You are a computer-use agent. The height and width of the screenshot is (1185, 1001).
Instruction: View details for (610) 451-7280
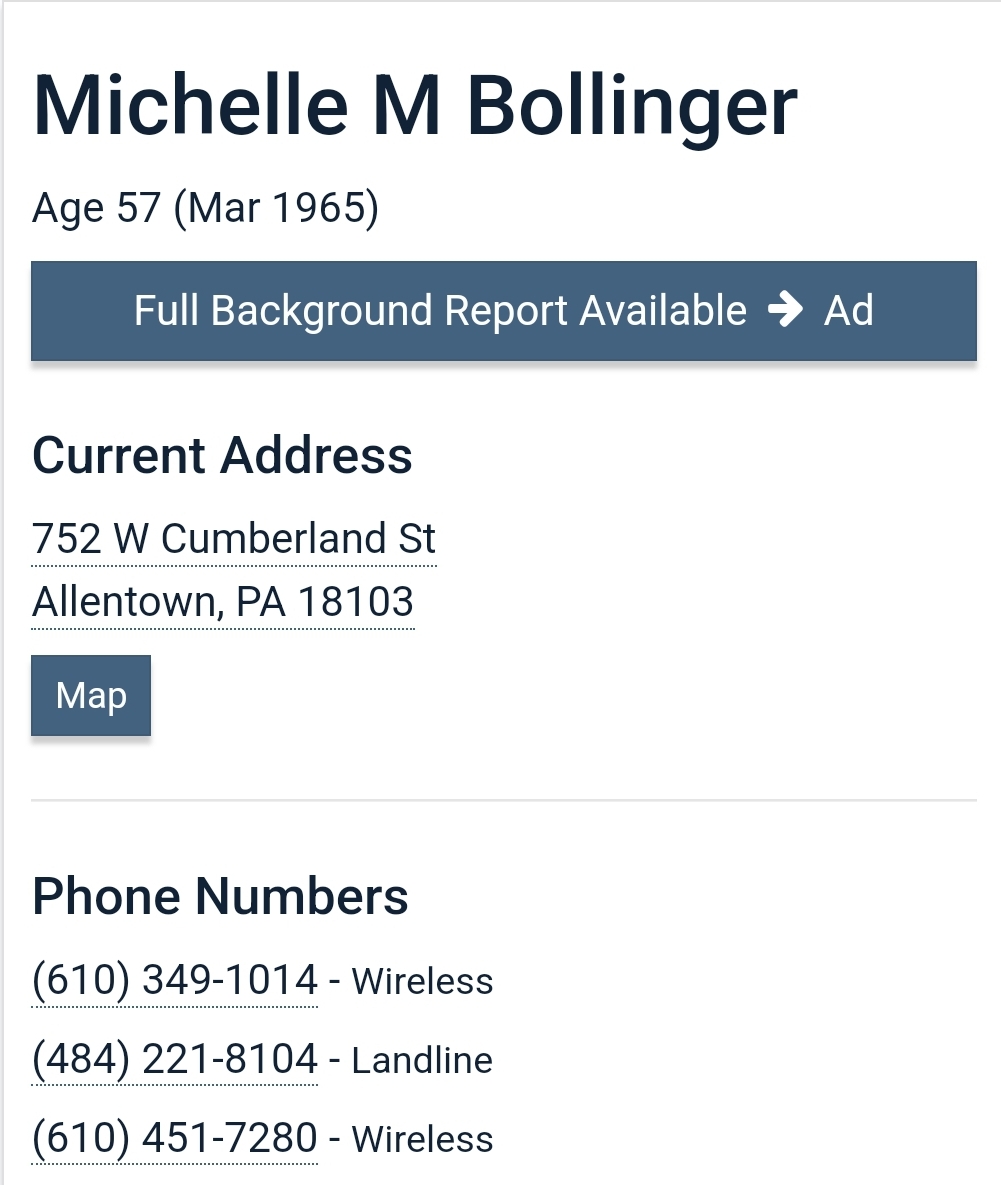point(175,1139)
